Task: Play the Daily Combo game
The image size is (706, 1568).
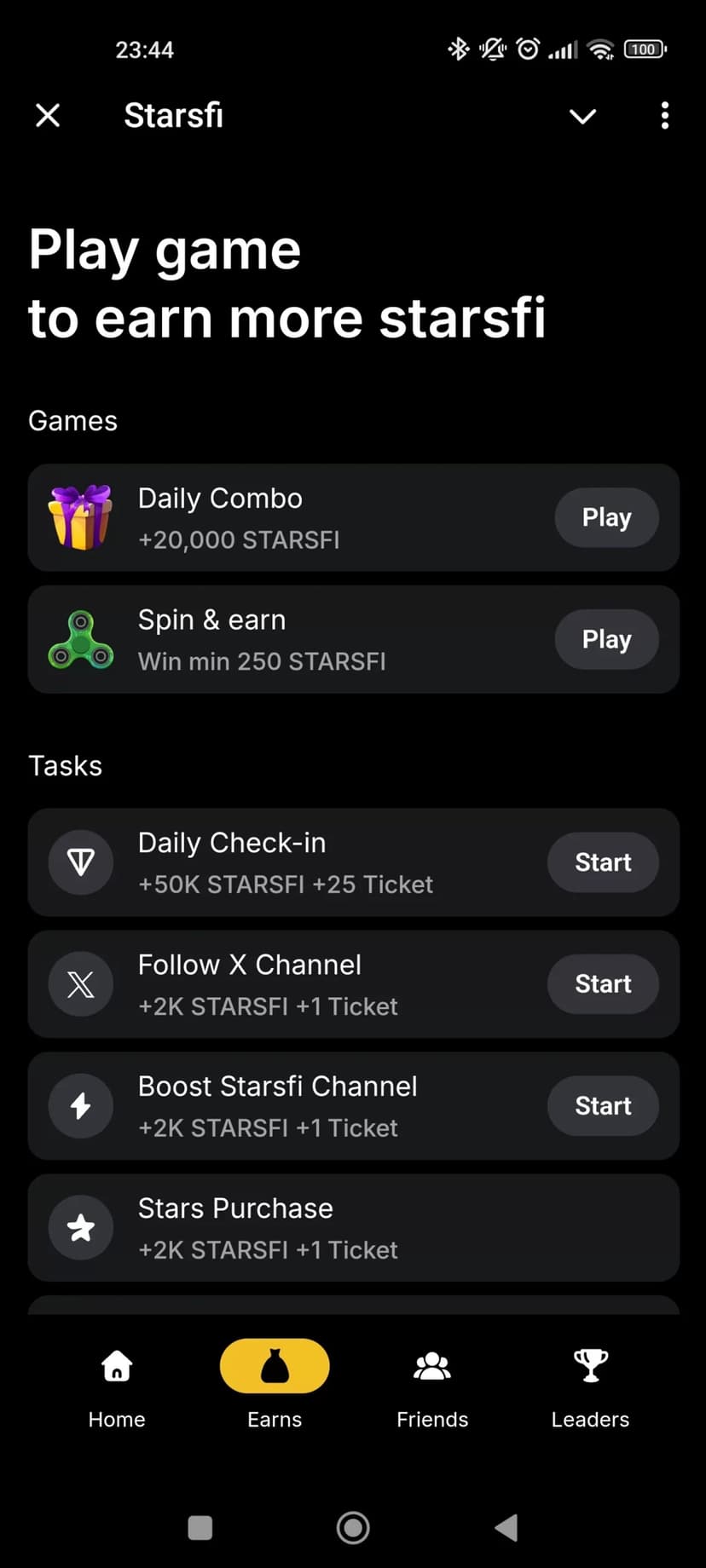Action: tap(606, 517)
